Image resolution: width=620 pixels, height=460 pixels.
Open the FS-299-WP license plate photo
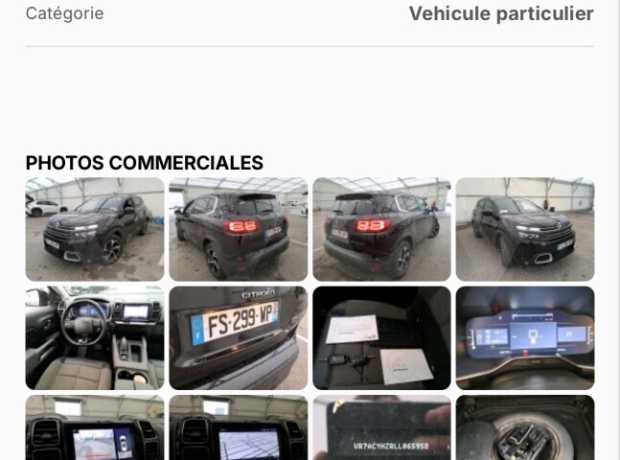[x=238, y=338]
